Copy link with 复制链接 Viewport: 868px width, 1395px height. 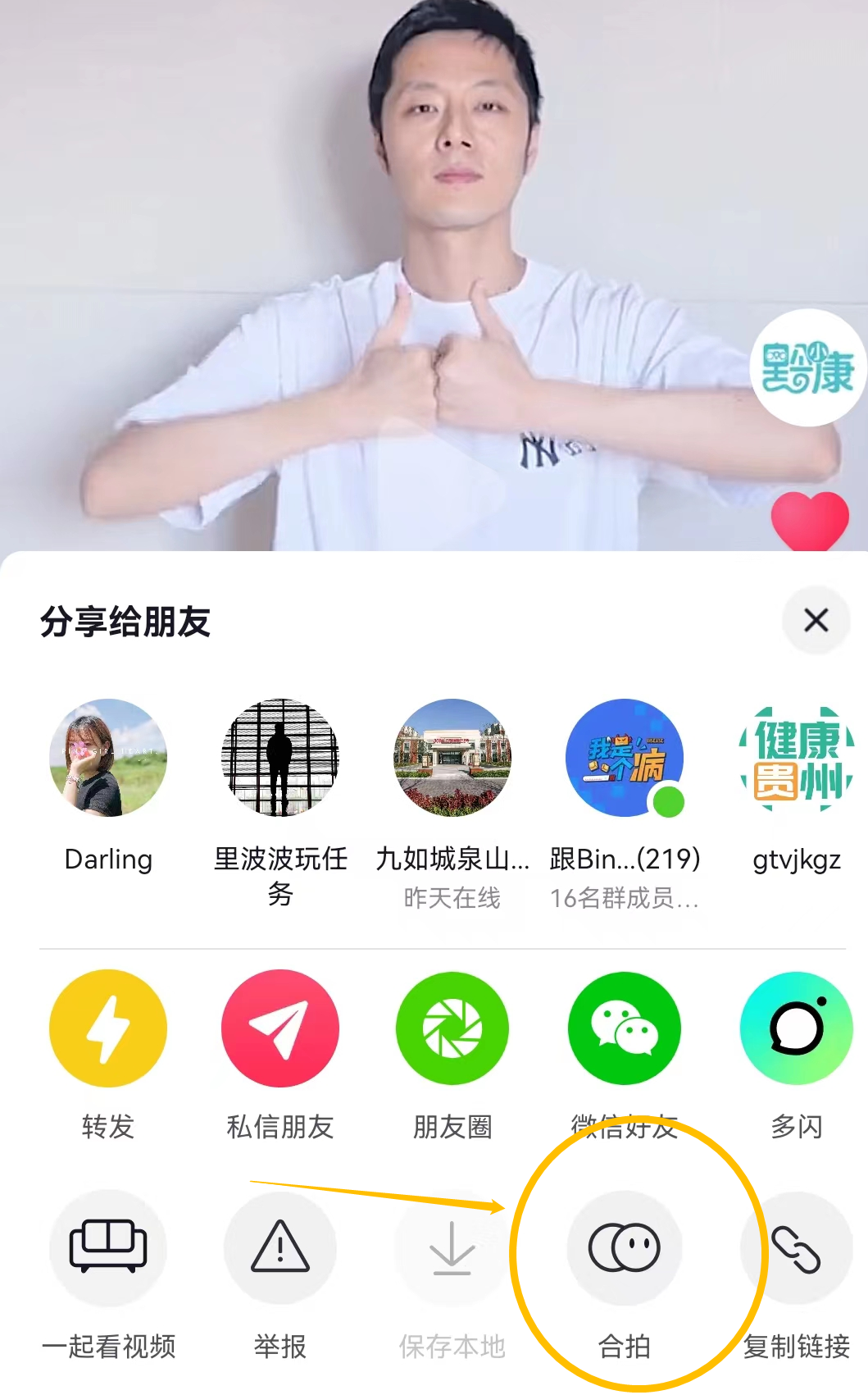pyautogui.click(x=797, y=1247)
